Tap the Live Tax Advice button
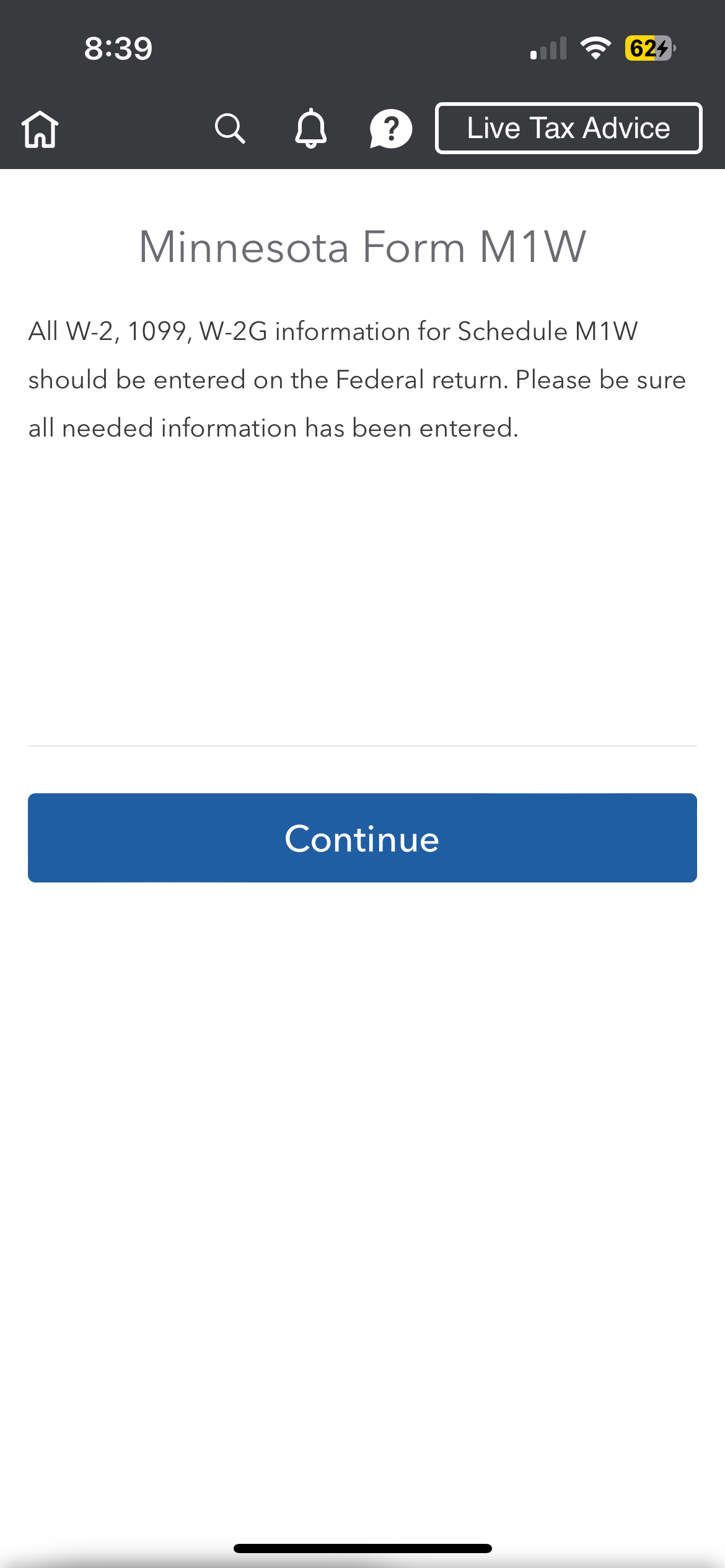725x1568 pixels. tap(568, 128)
